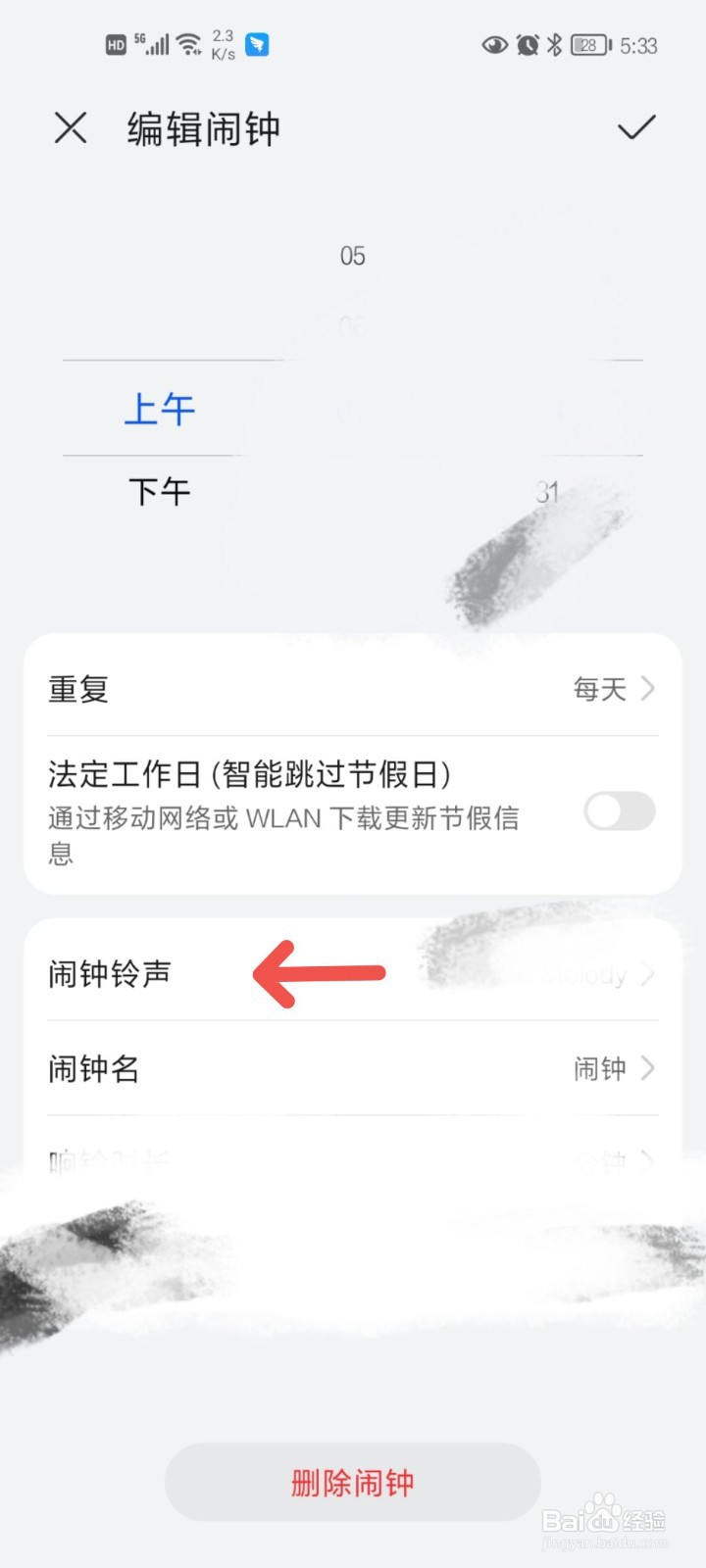
Task: Select 下午 in the time picker
Action: click(161, 491)
